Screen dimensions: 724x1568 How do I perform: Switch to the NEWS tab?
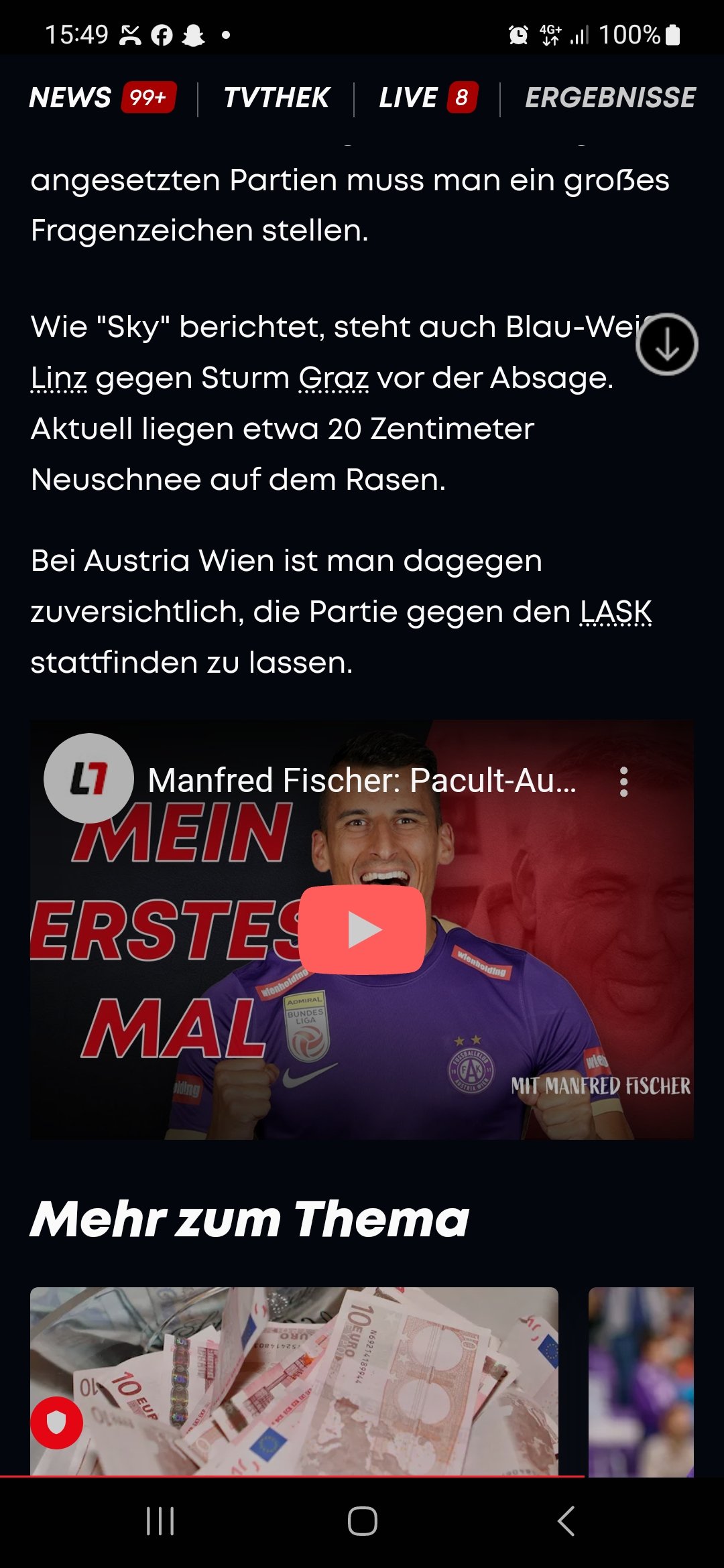103,98
